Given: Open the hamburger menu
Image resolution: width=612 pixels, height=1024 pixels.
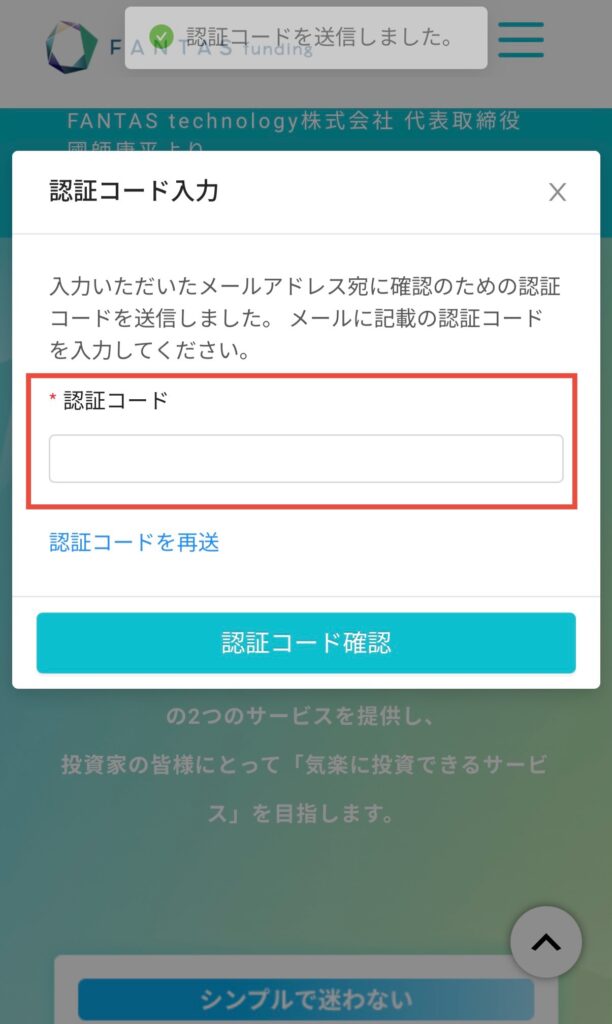Looking at the screenshot, I should click(x=521, y=40).
